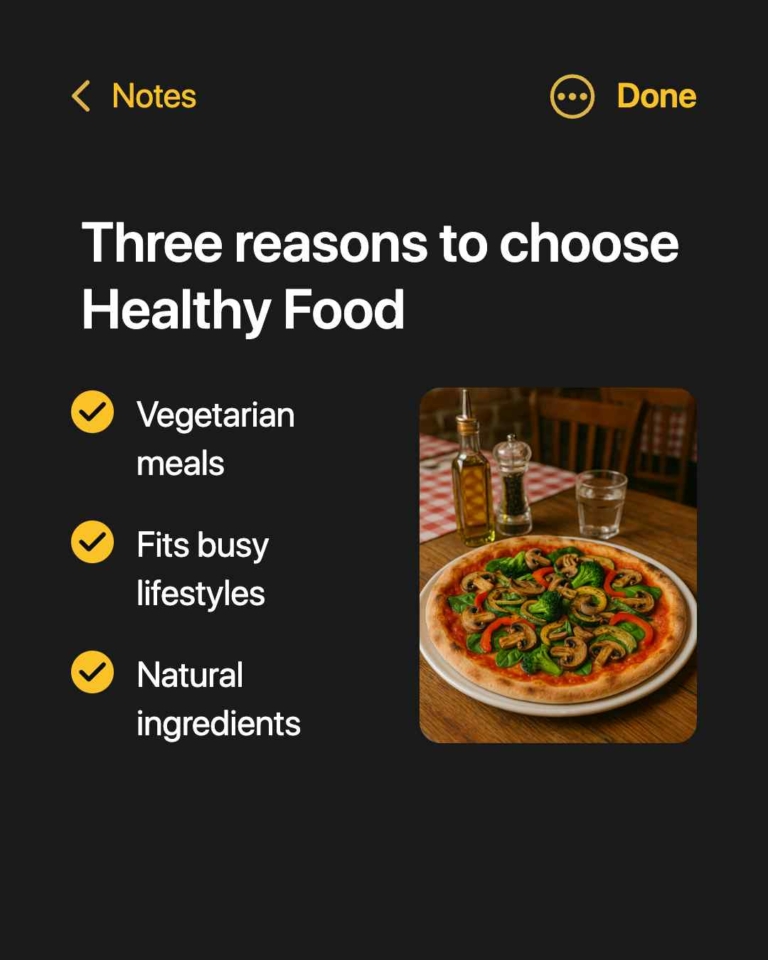Return to the Notes list

point(133,97)
